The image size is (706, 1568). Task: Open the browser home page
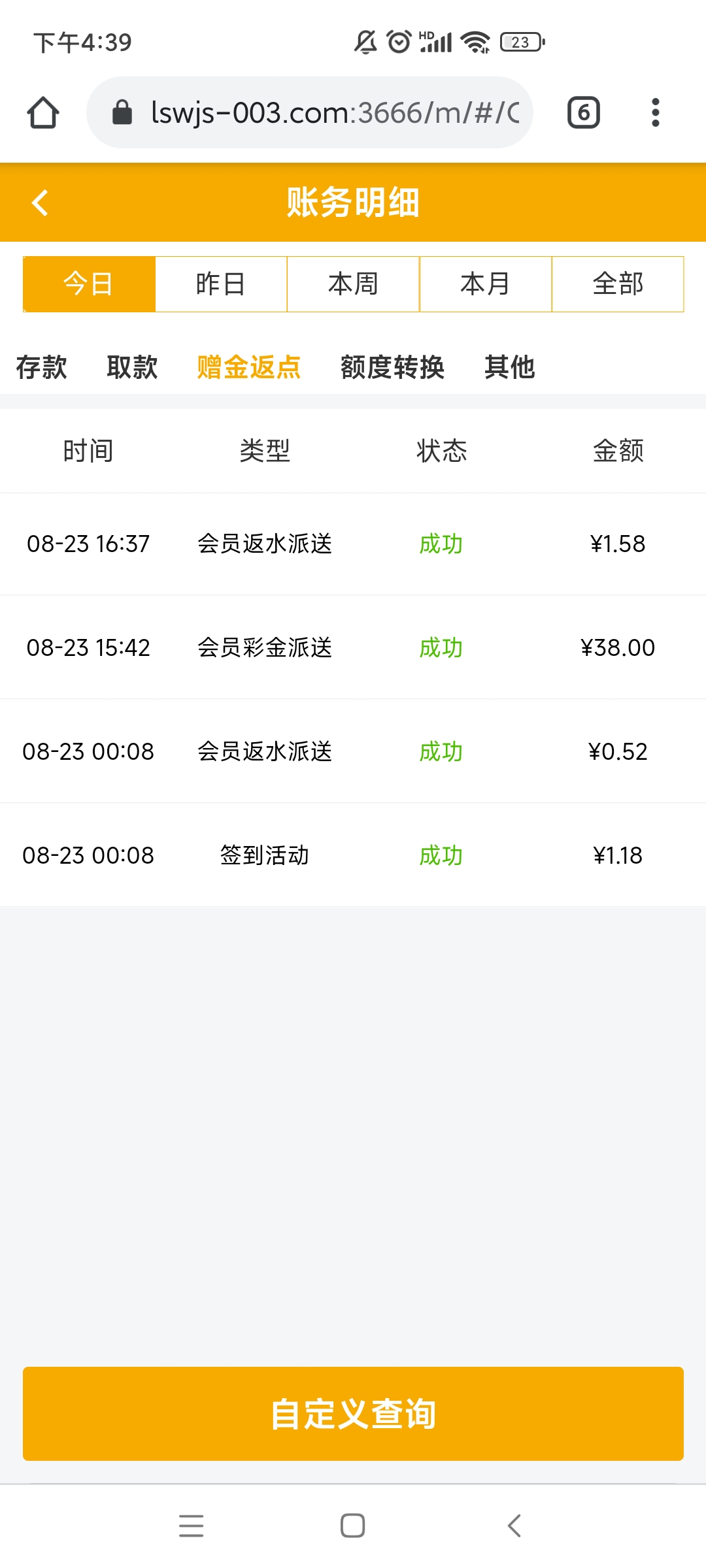click(x=43, y=112)
